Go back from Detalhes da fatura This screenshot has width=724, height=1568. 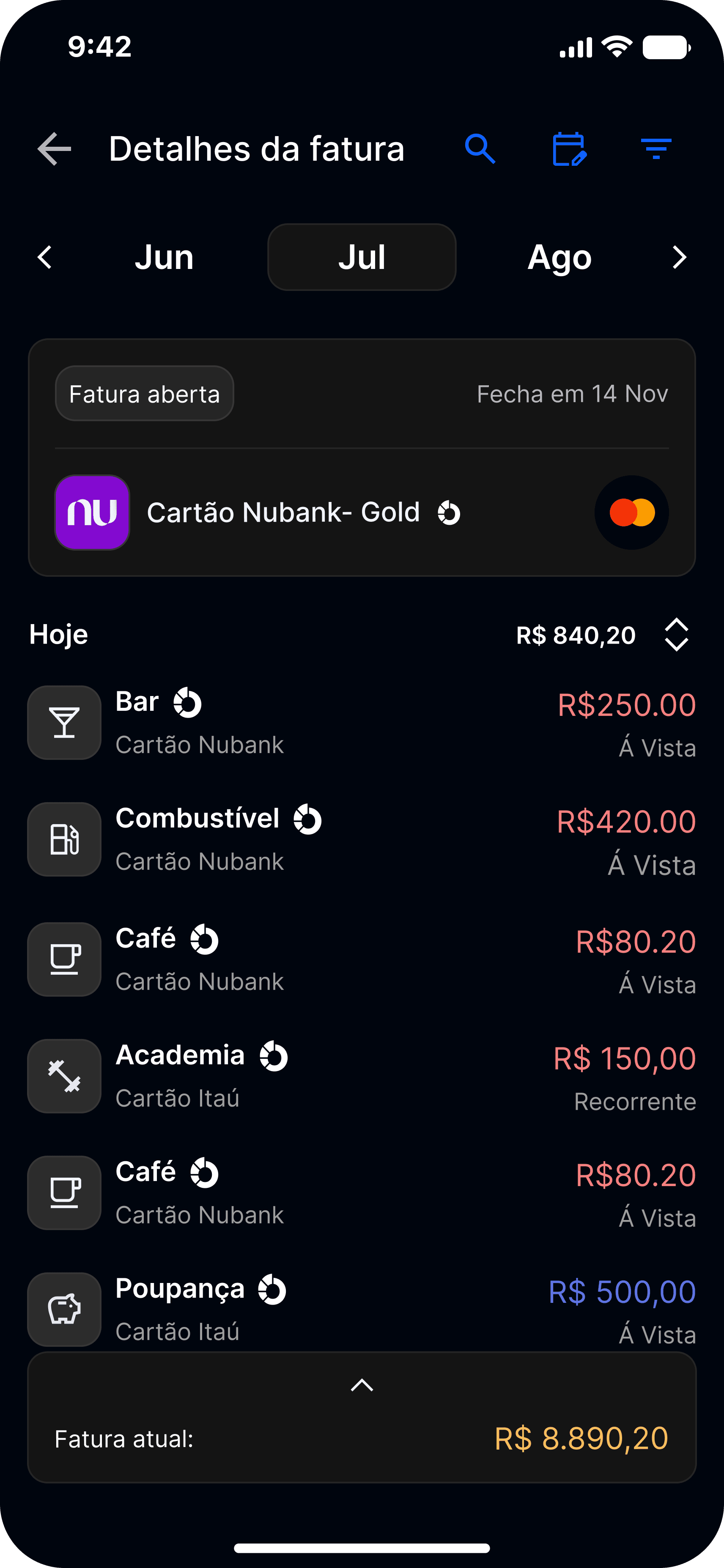[54, 149]
